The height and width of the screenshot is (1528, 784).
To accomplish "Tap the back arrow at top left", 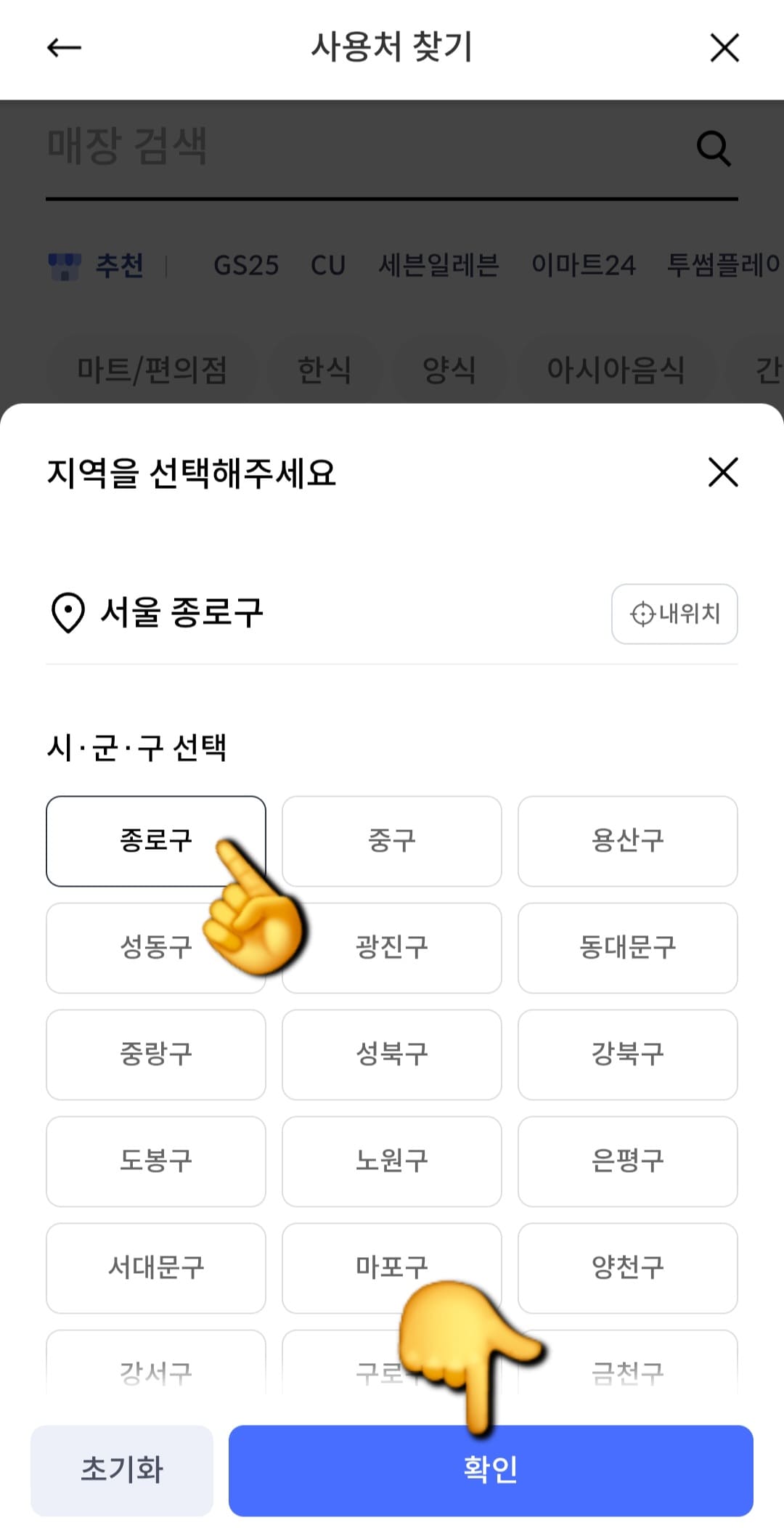I will pyautogui.click(x=62, y=48).
